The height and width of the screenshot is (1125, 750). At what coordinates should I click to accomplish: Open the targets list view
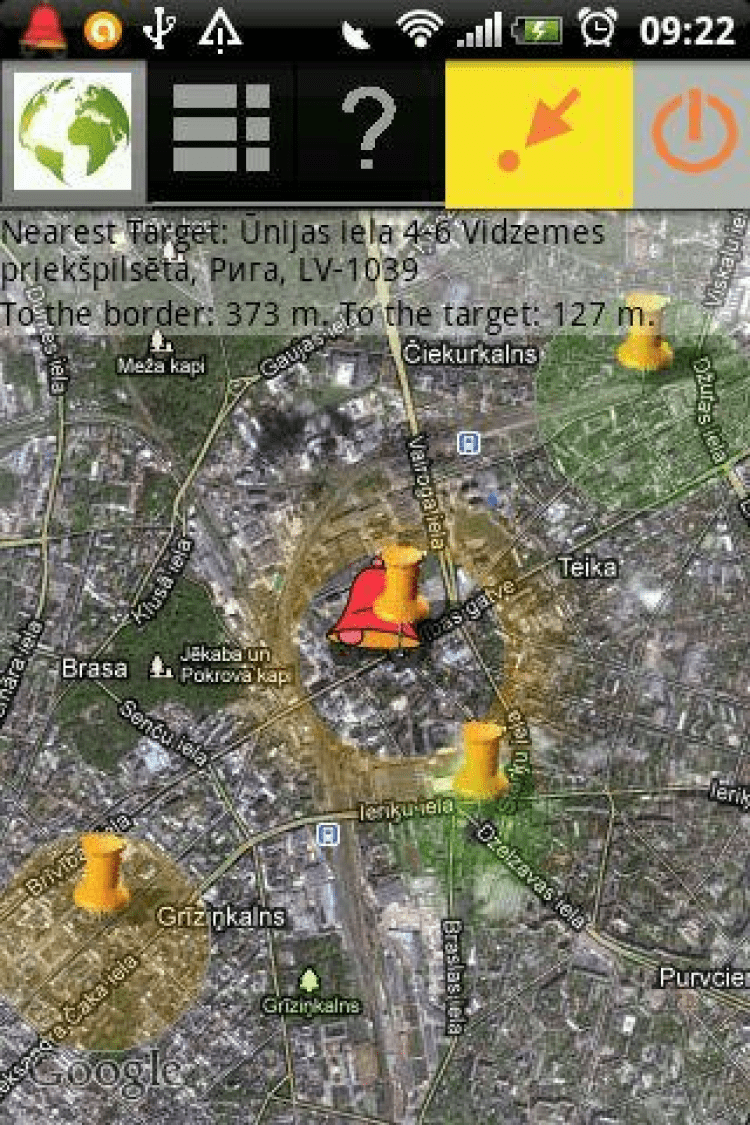tap(221, 129)
